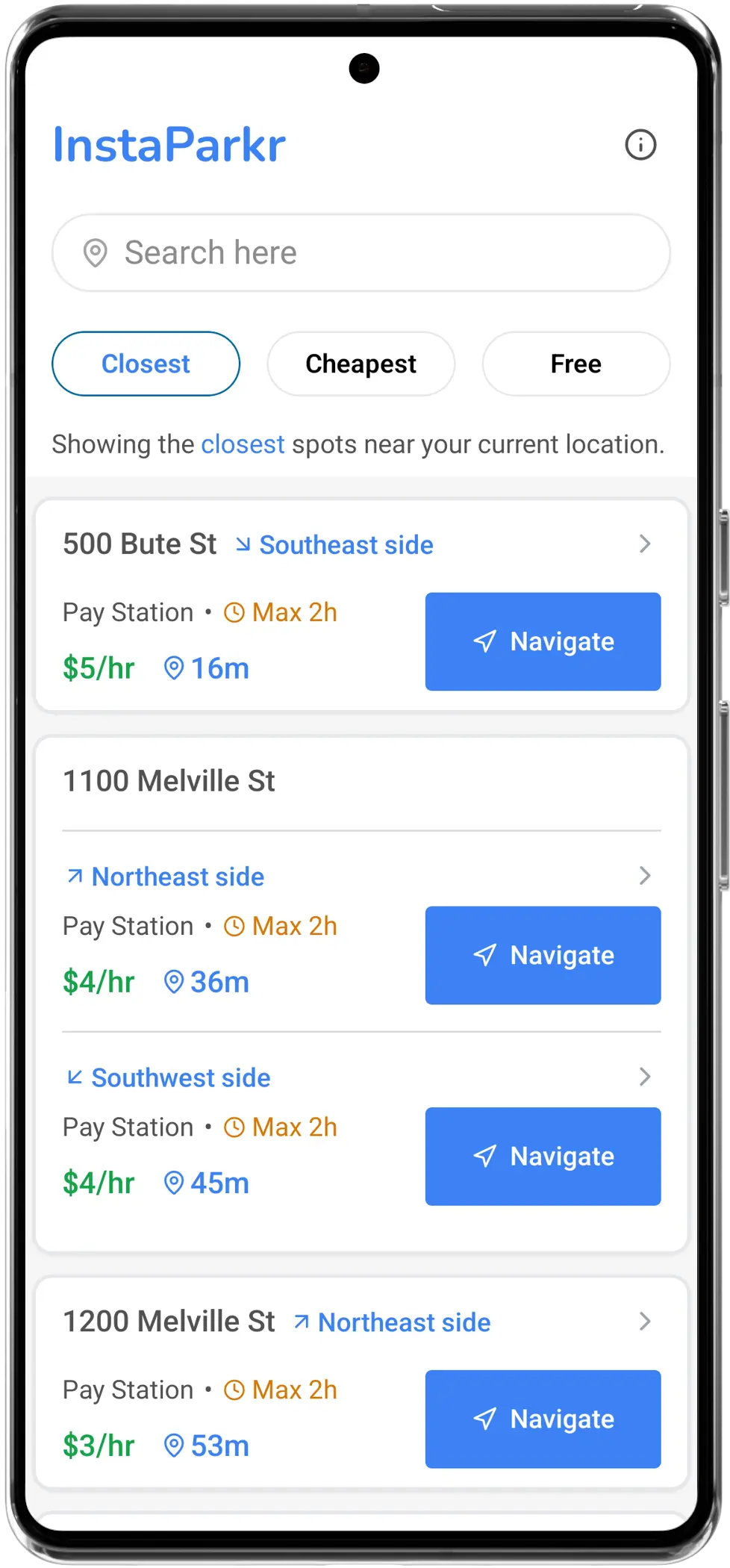Tap the info icon in the top right corner
Screen dimensions: 730x1568
[x=642, y=145]
